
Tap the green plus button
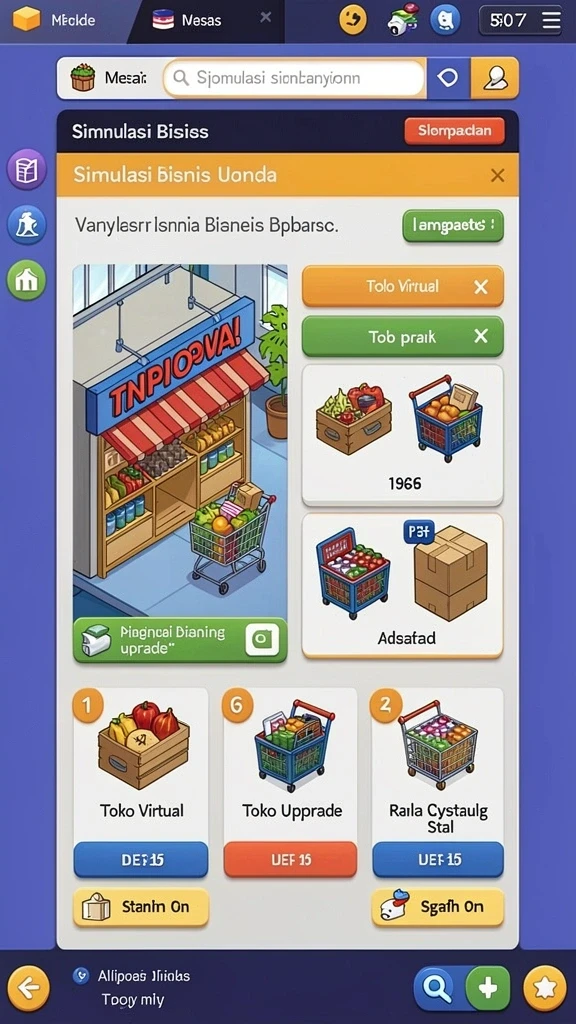488,988
